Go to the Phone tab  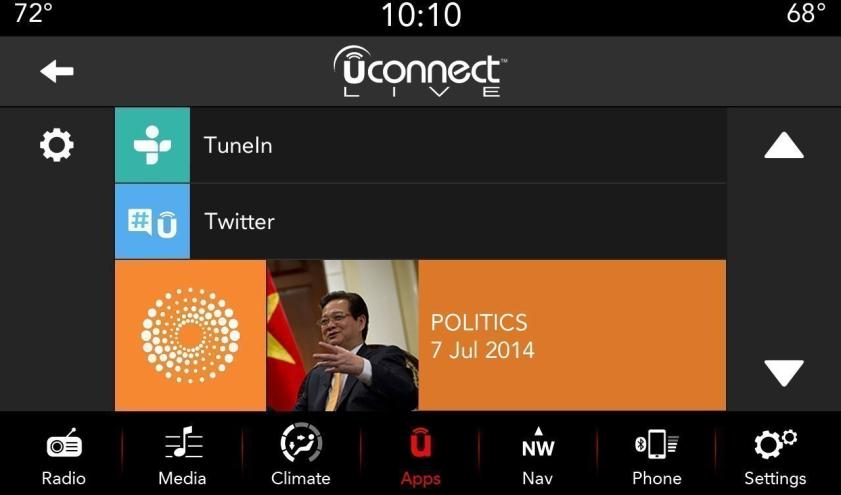tap(657, 455)
